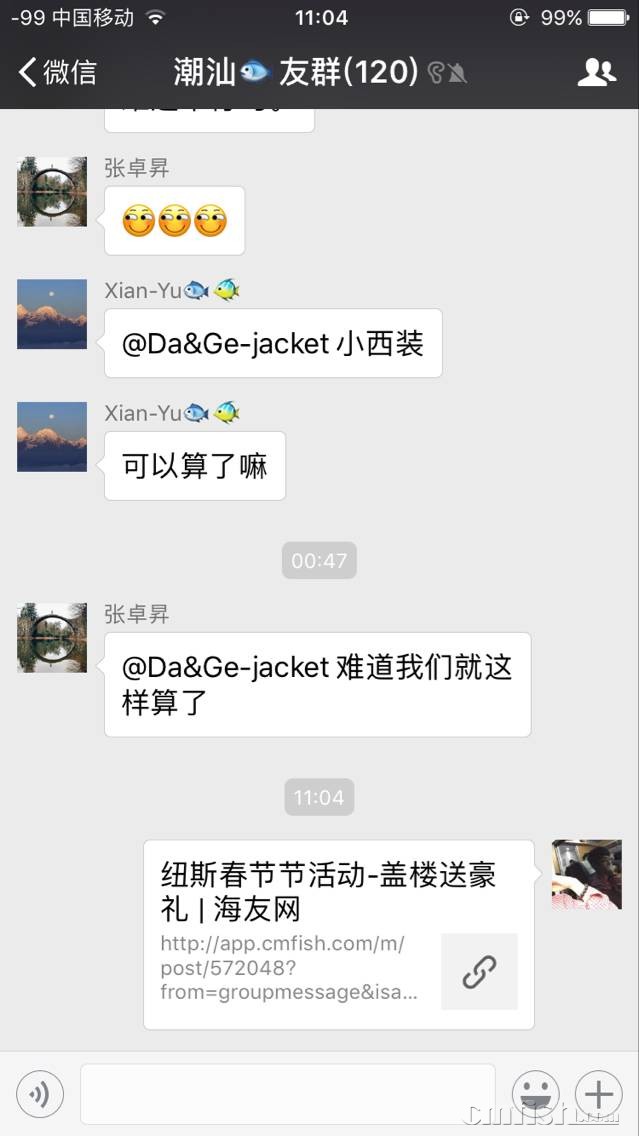639x1136 pixels.
Task: Open the plus attachments menu
Action: click(x=598, y=1093)
